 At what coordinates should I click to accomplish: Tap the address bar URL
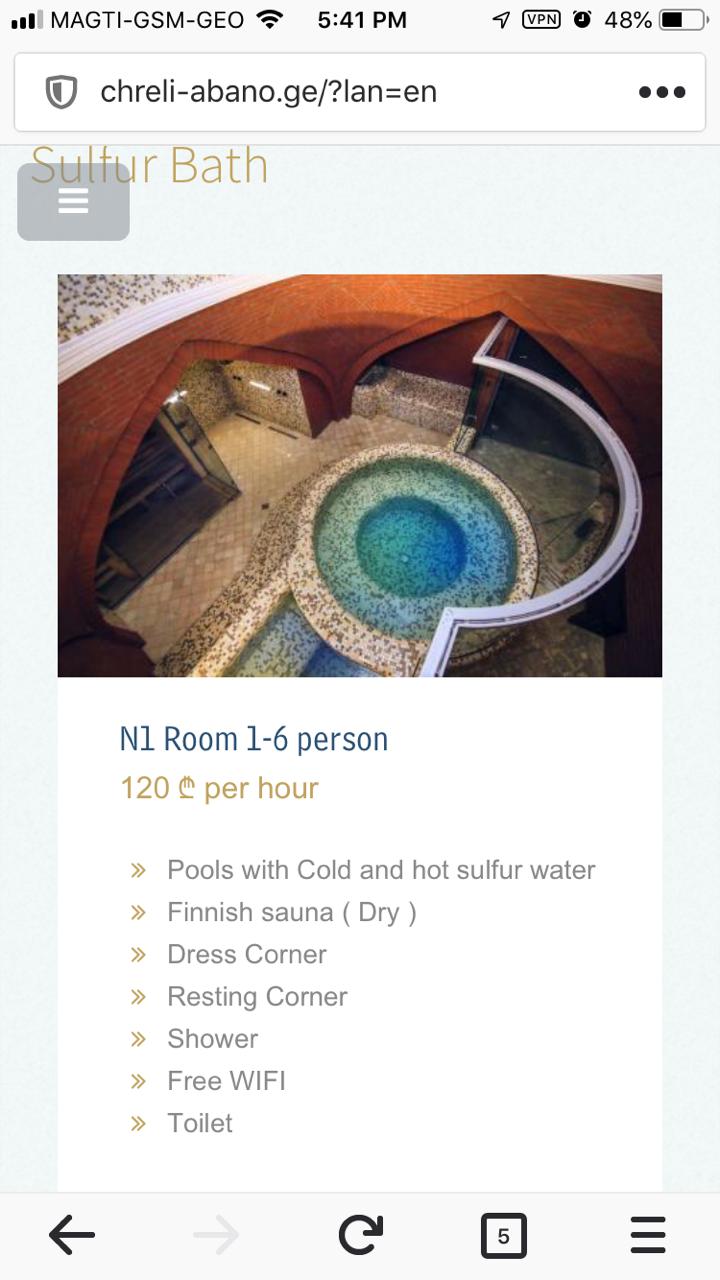[x=268, y=92]
